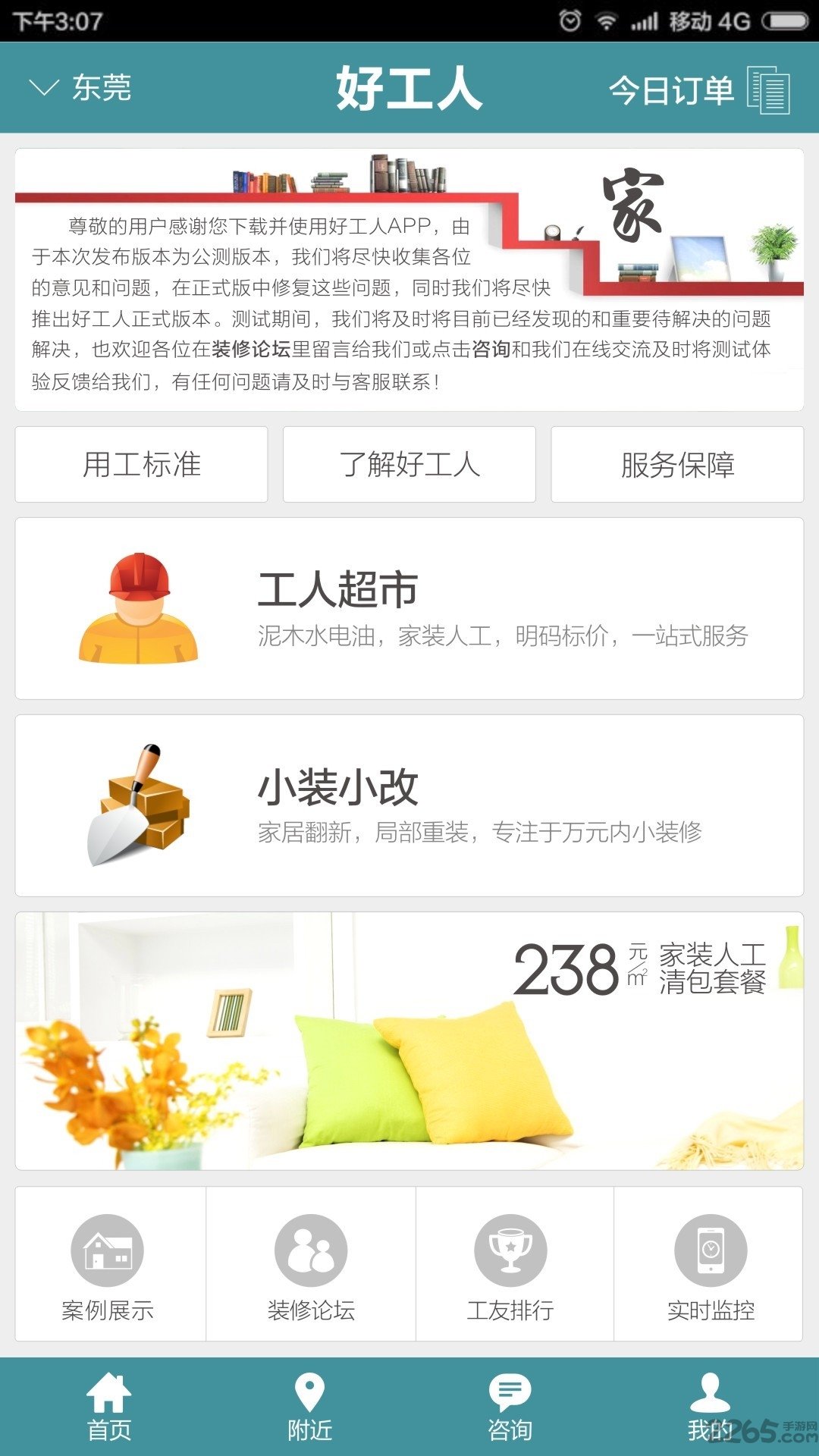Tap the 用工标准 button
The height and width of the screenshot is (1456, 819).
[x=142, y=464]
